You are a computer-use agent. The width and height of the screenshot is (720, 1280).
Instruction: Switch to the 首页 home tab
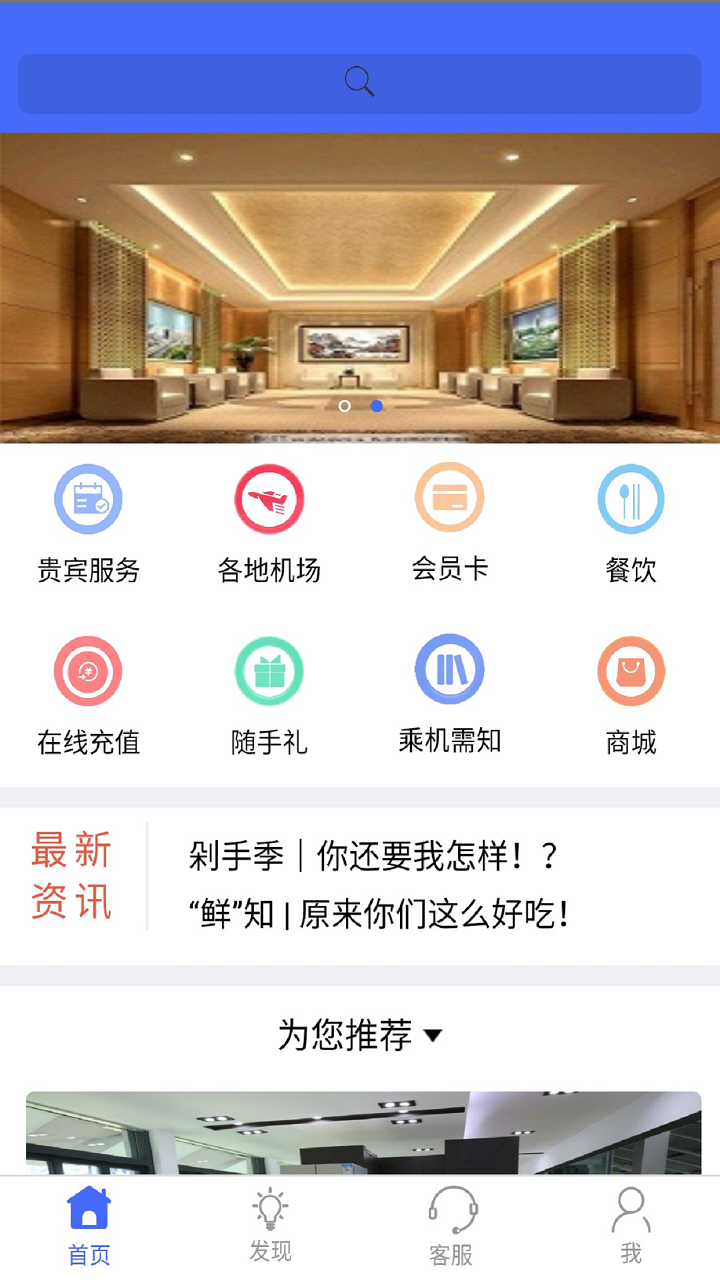point(89,1226)
